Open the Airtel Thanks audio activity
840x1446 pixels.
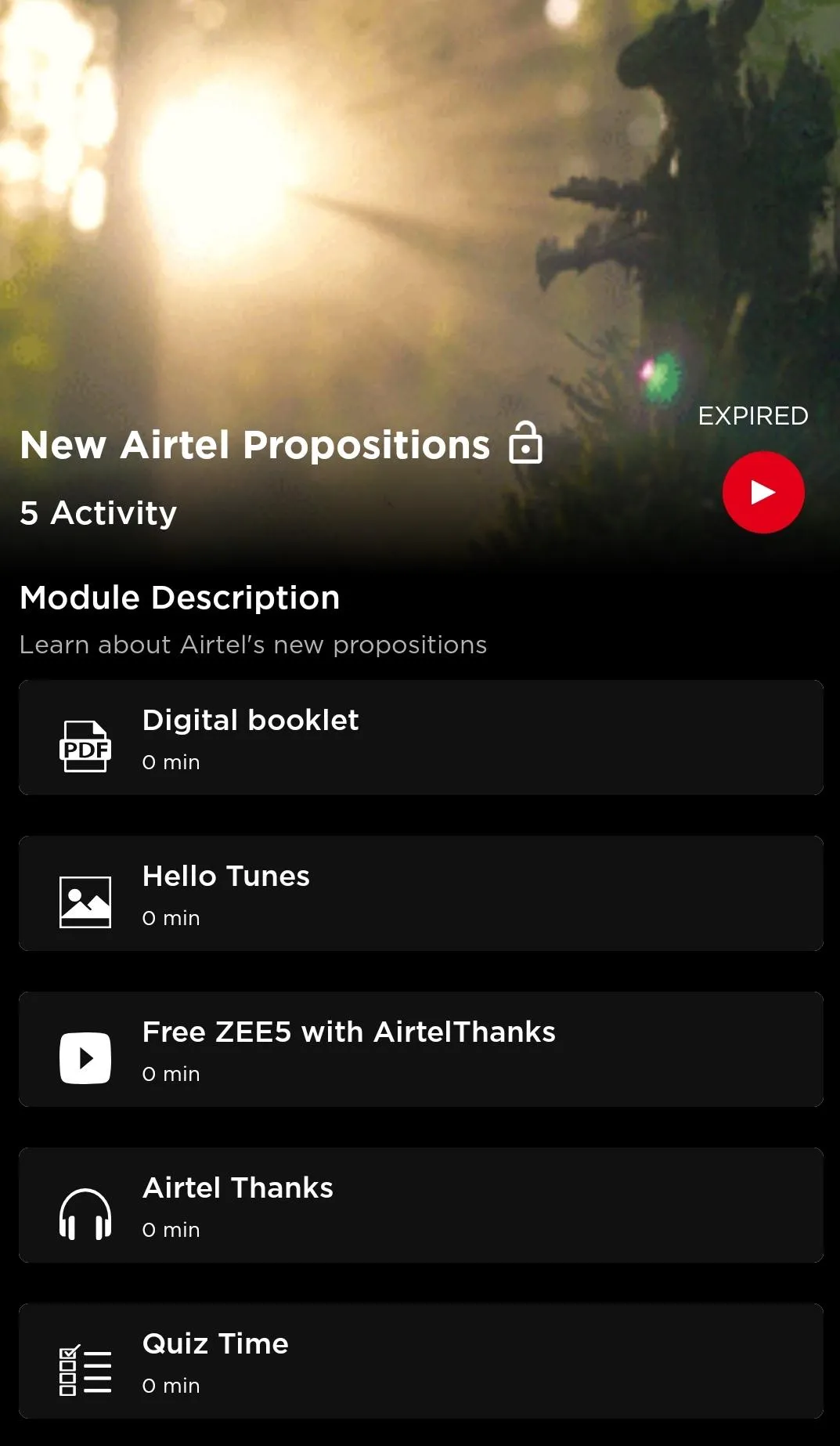click(x=420, y=1206)
